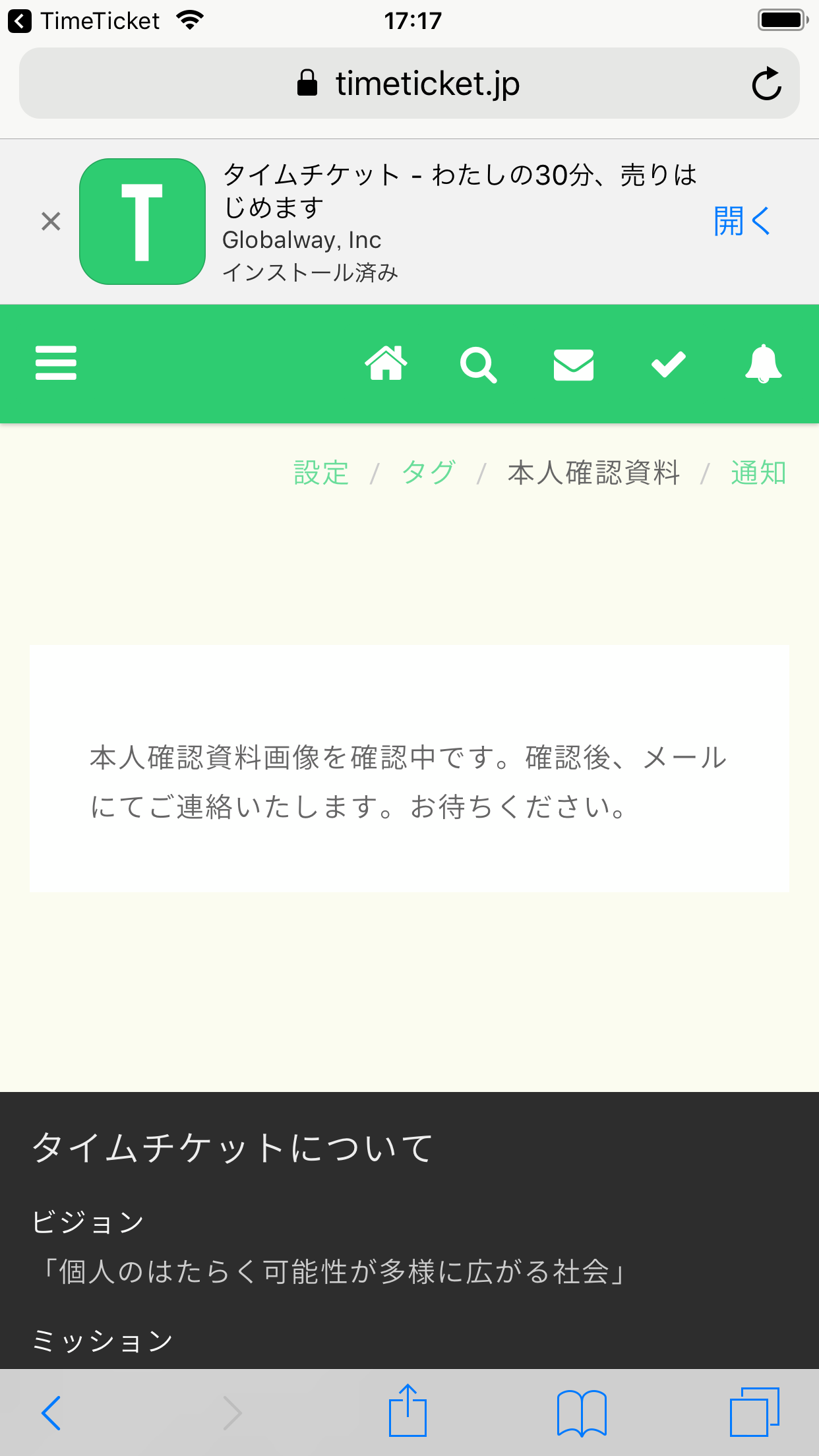Open the checkmark icon in header
Image resolution: width=819 pixels, height=1456 pixels.
click(668, 365)
